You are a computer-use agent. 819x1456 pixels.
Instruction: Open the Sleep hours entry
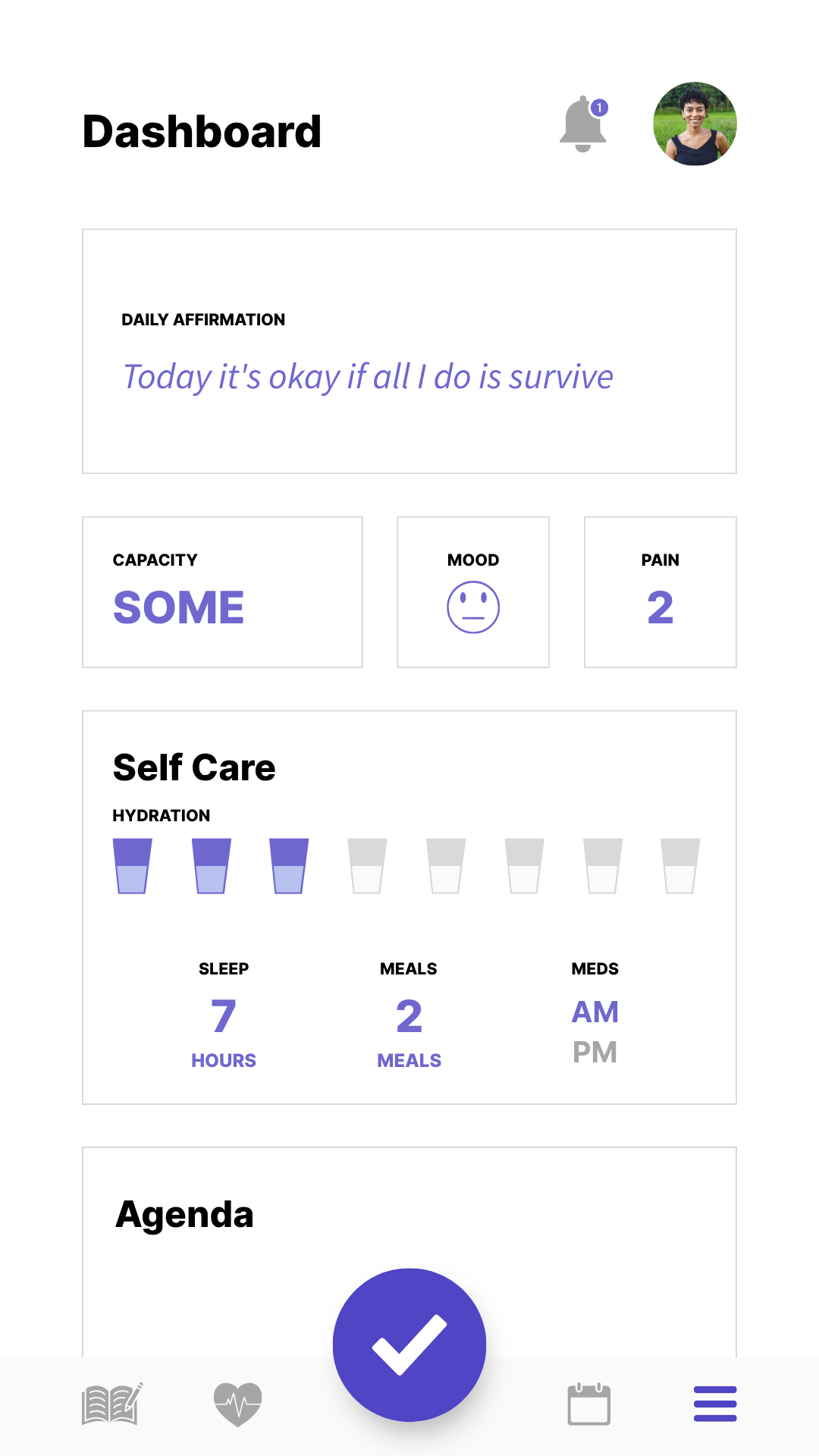(x=224, y=1016)
